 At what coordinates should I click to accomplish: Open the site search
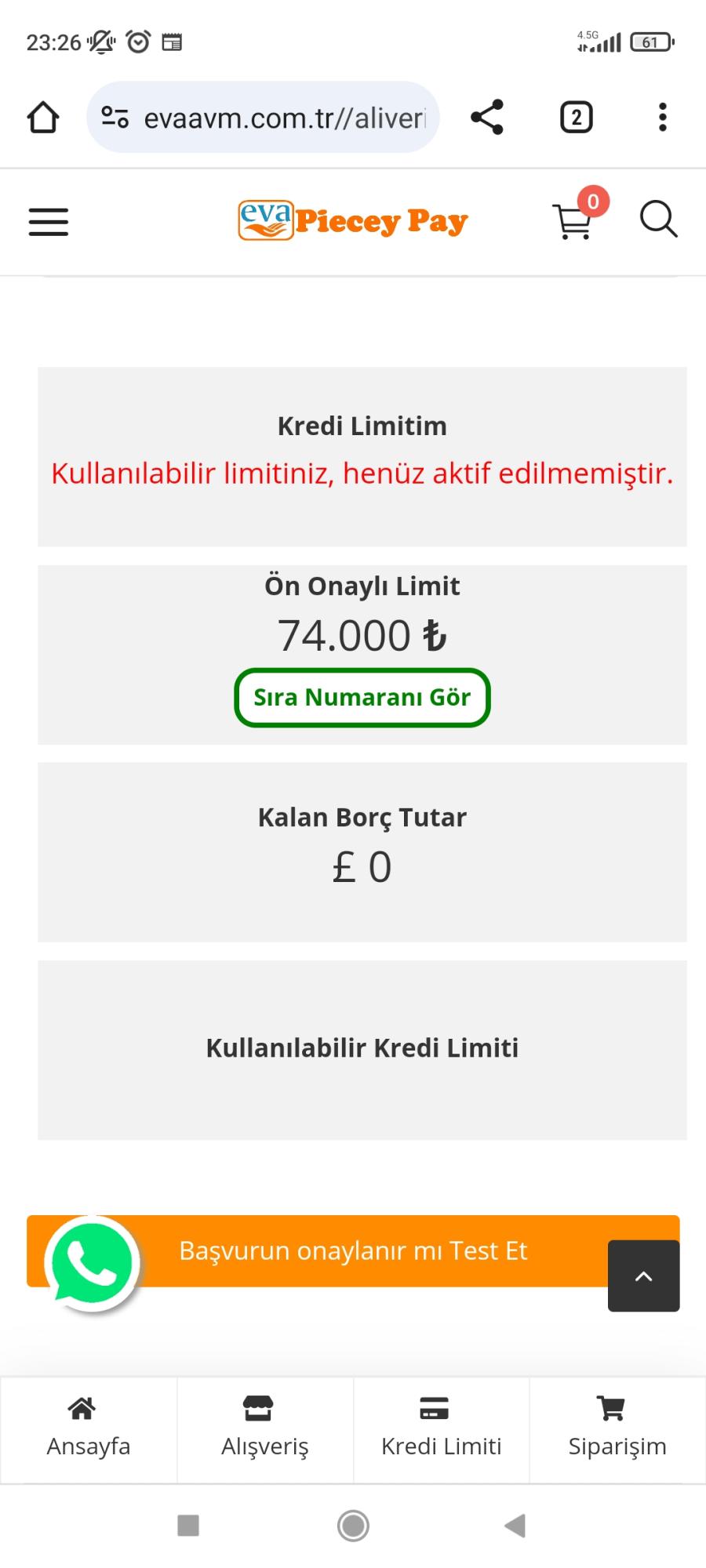point(657,220)
